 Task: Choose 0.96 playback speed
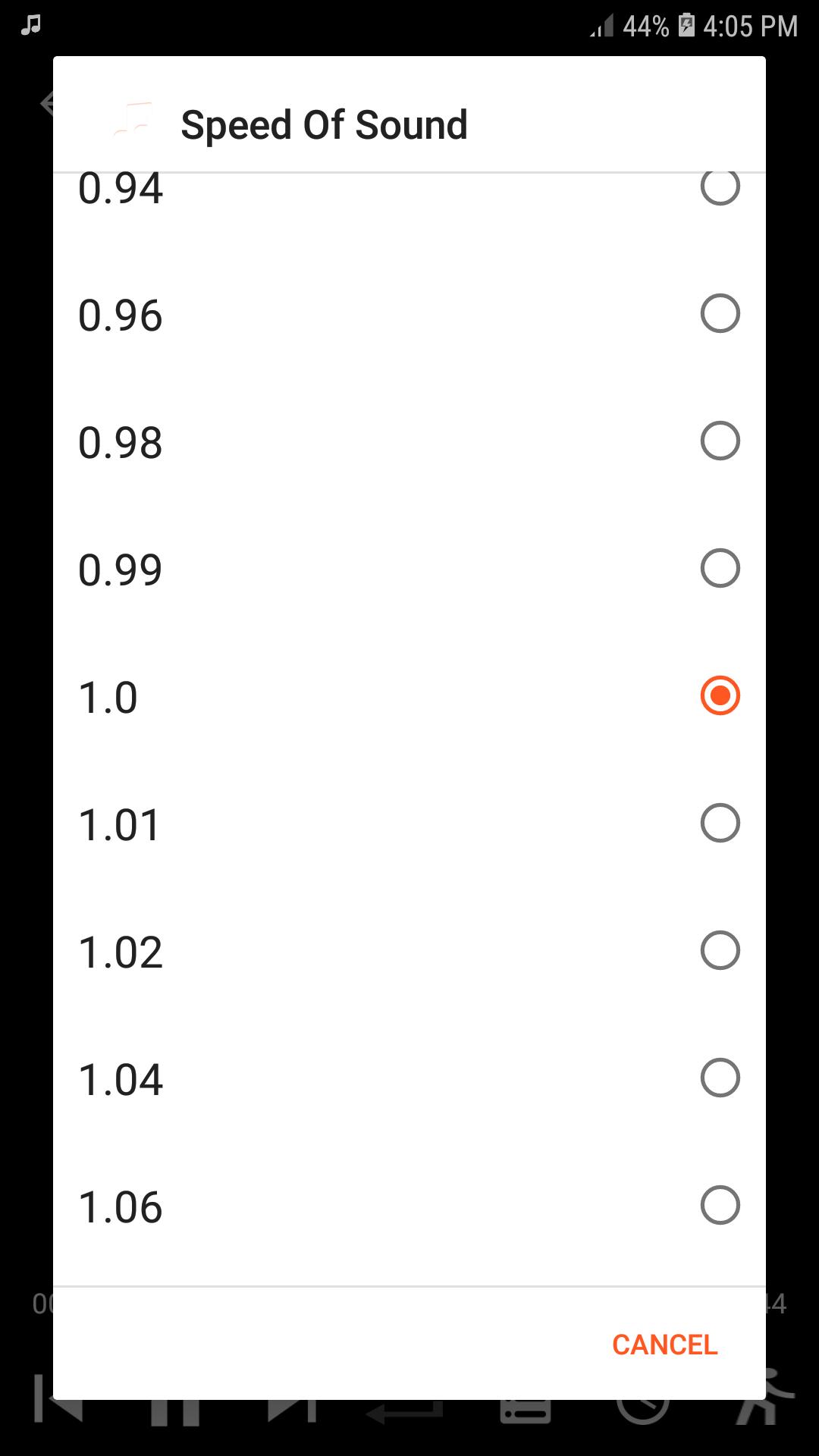(409, 315)
